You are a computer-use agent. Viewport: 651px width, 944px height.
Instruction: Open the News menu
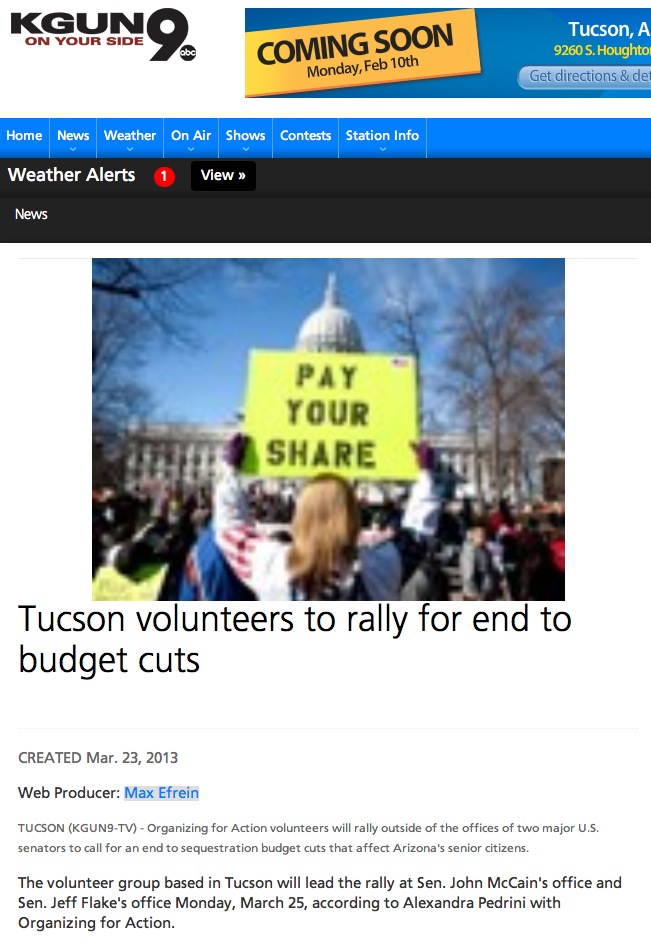pyautogui.click(x=73, y=136)
